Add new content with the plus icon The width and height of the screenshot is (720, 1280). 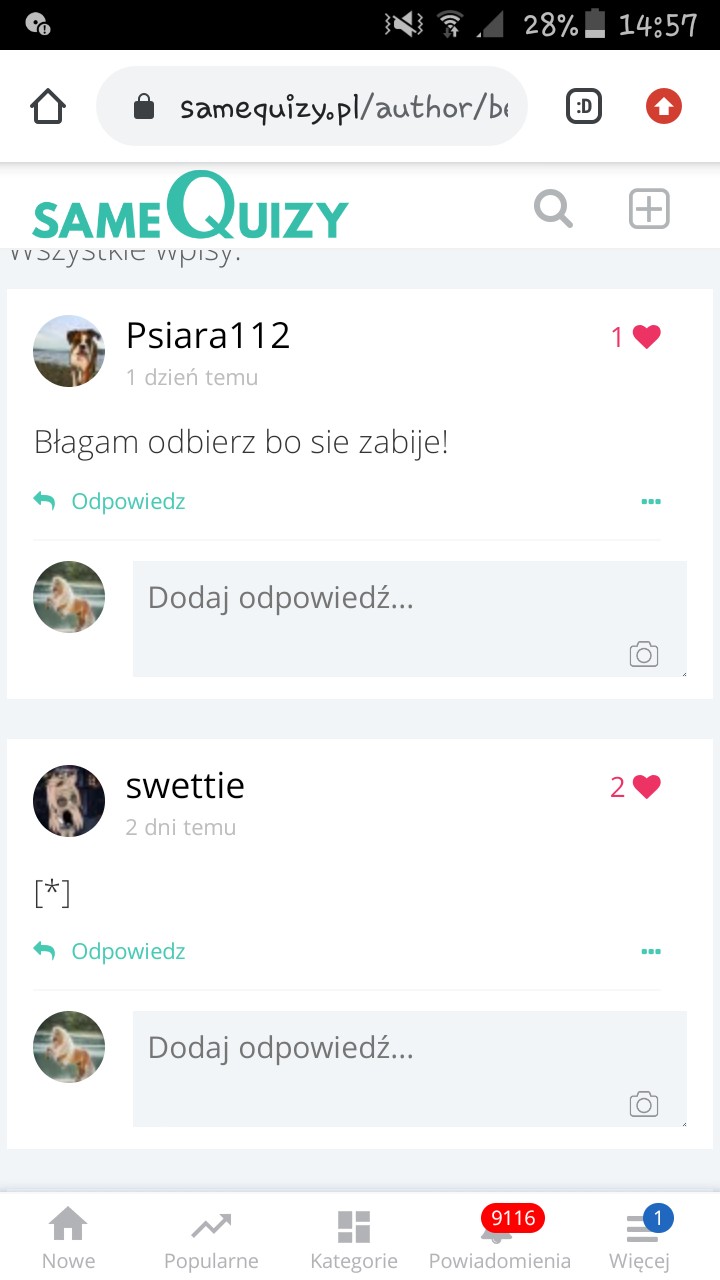tap(649, 209)
